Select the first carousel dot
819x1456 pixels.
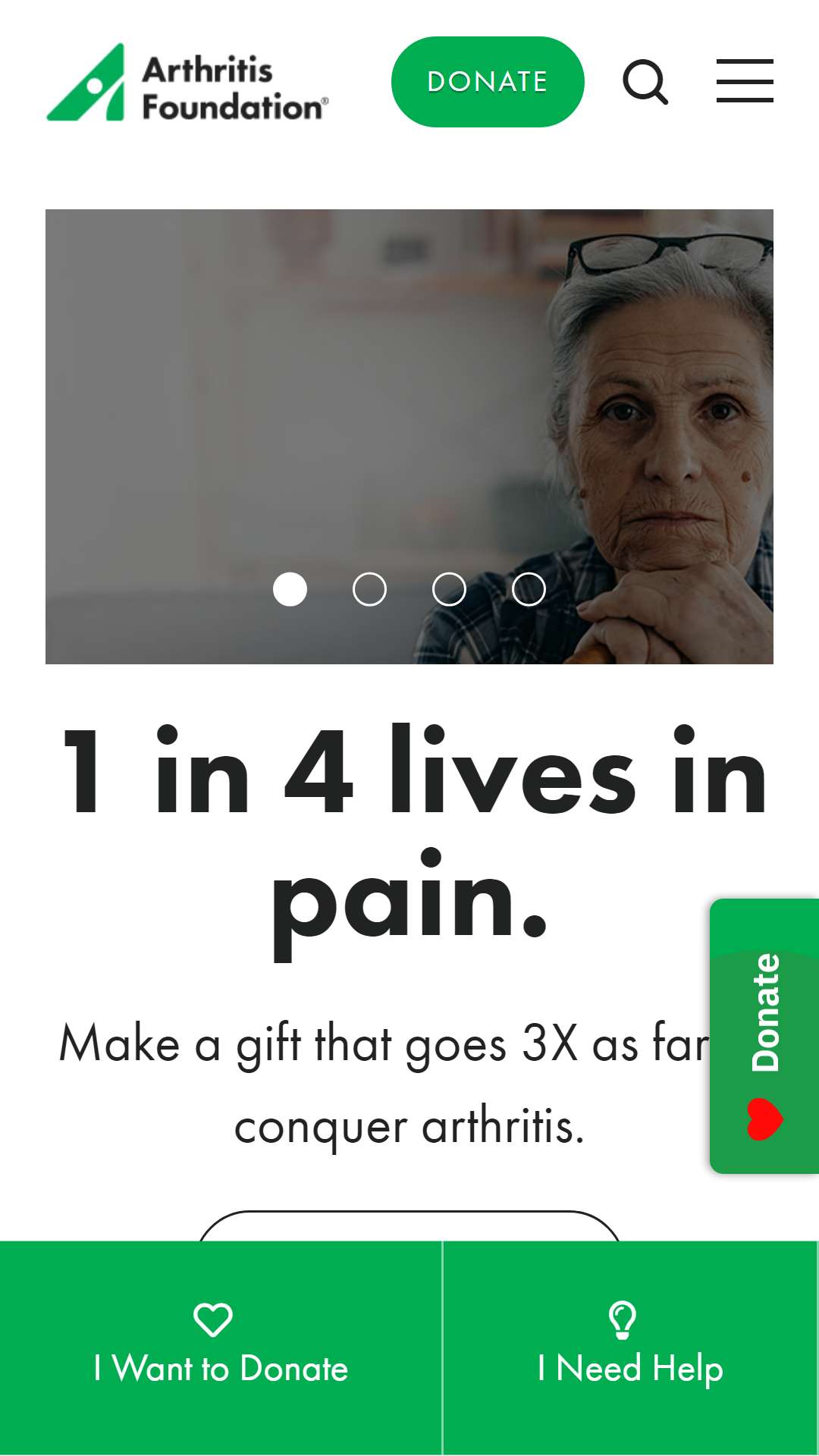pyautogui.click(x=290, y=589)
